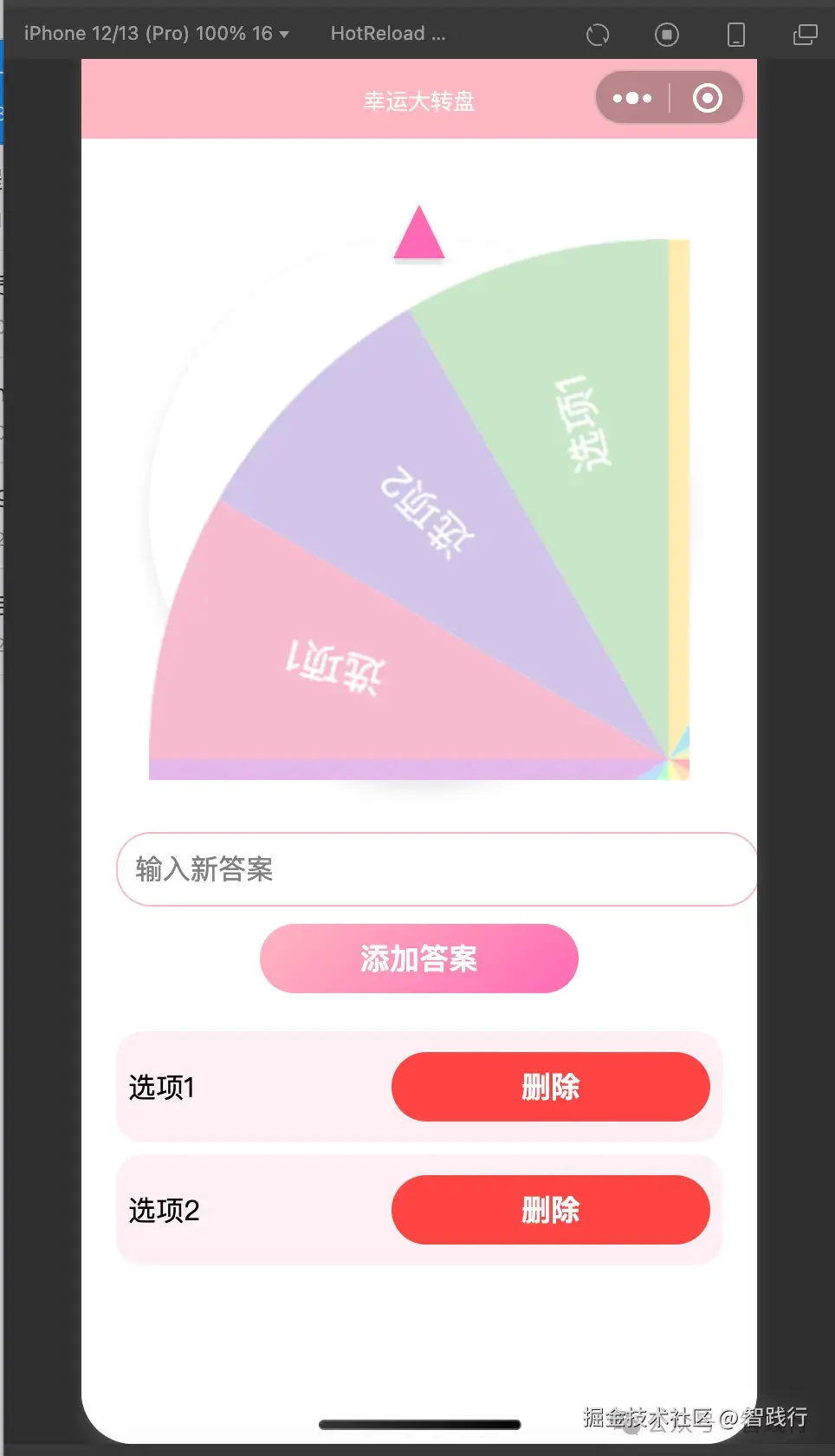Image resolution: width=835 pixels, height=1456 pixels.
Task: Open the iPhone 12/13 device dropdown
Action: (156, 34)
